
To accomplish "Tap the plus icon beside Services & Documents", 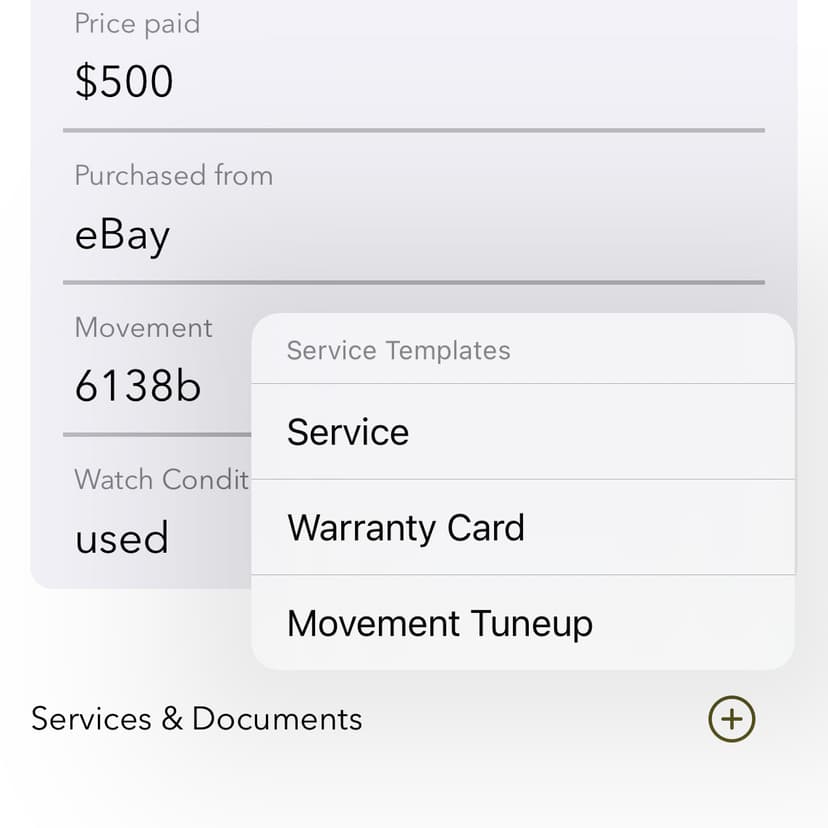I will click(731, 719).
